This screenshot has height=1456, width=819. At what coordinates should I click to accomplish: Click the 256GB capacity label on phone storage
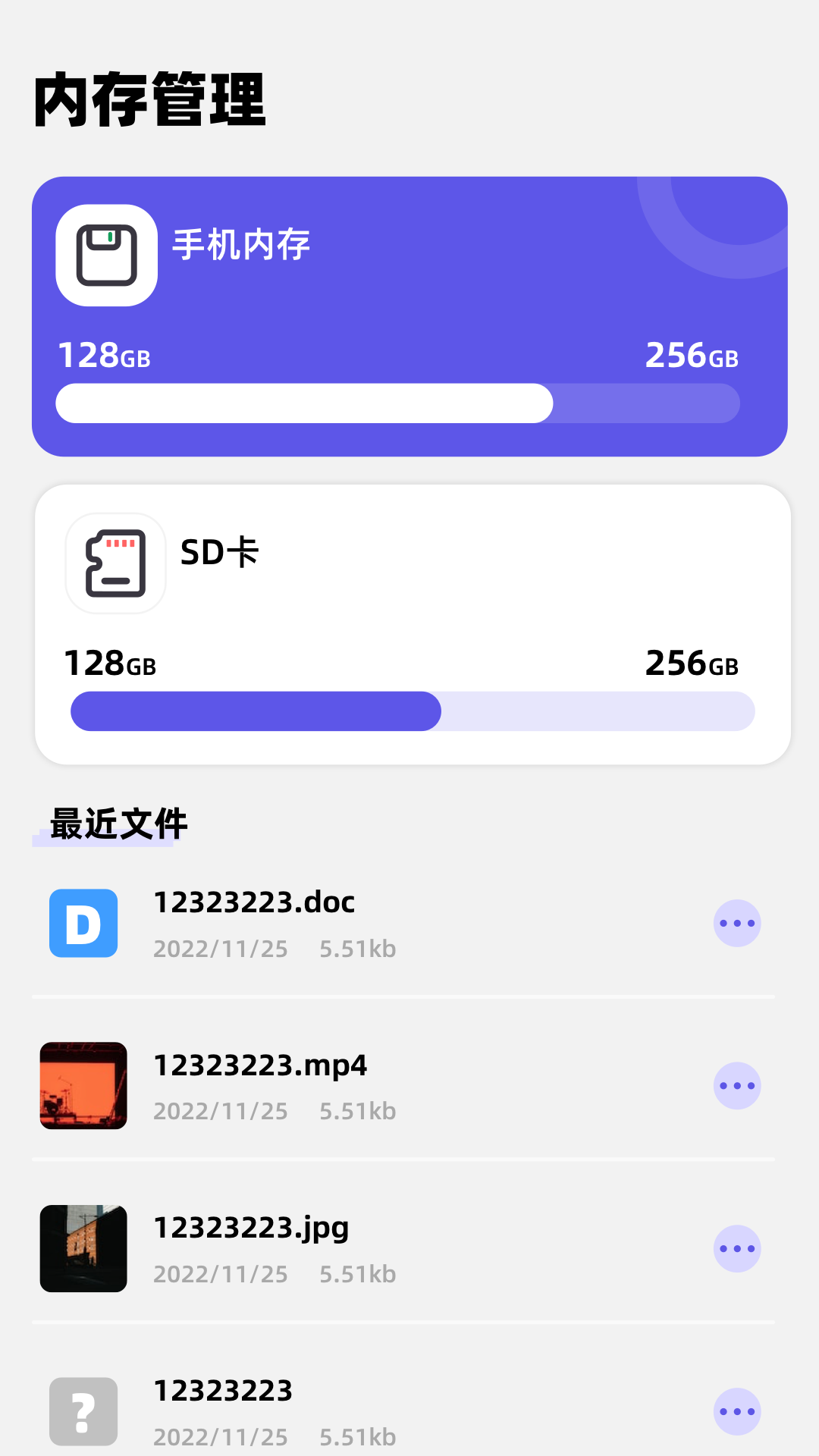click(x=692, y=354)
